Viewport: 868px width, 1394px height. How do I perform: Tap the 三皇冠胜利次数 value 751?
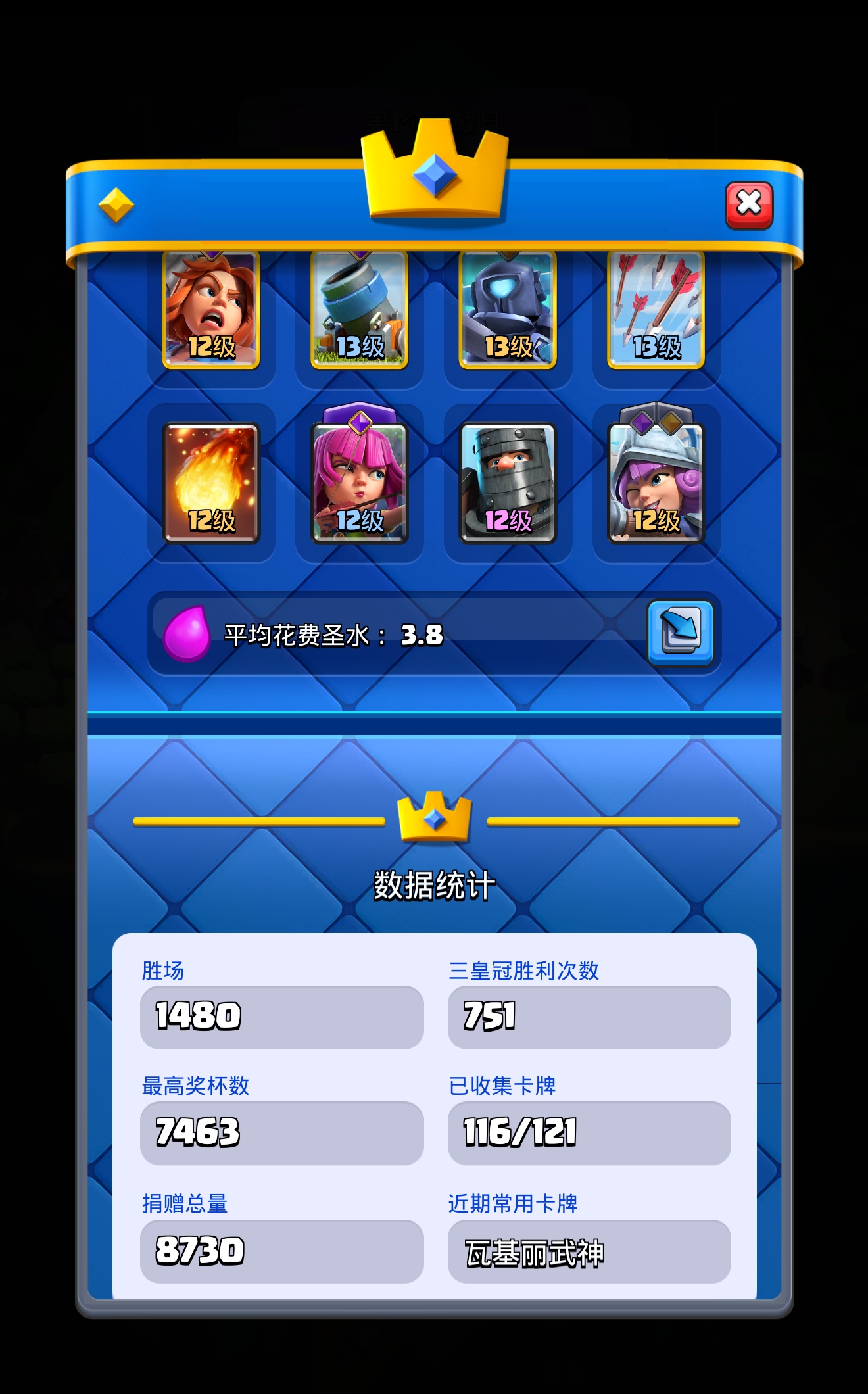point(589,1015)
